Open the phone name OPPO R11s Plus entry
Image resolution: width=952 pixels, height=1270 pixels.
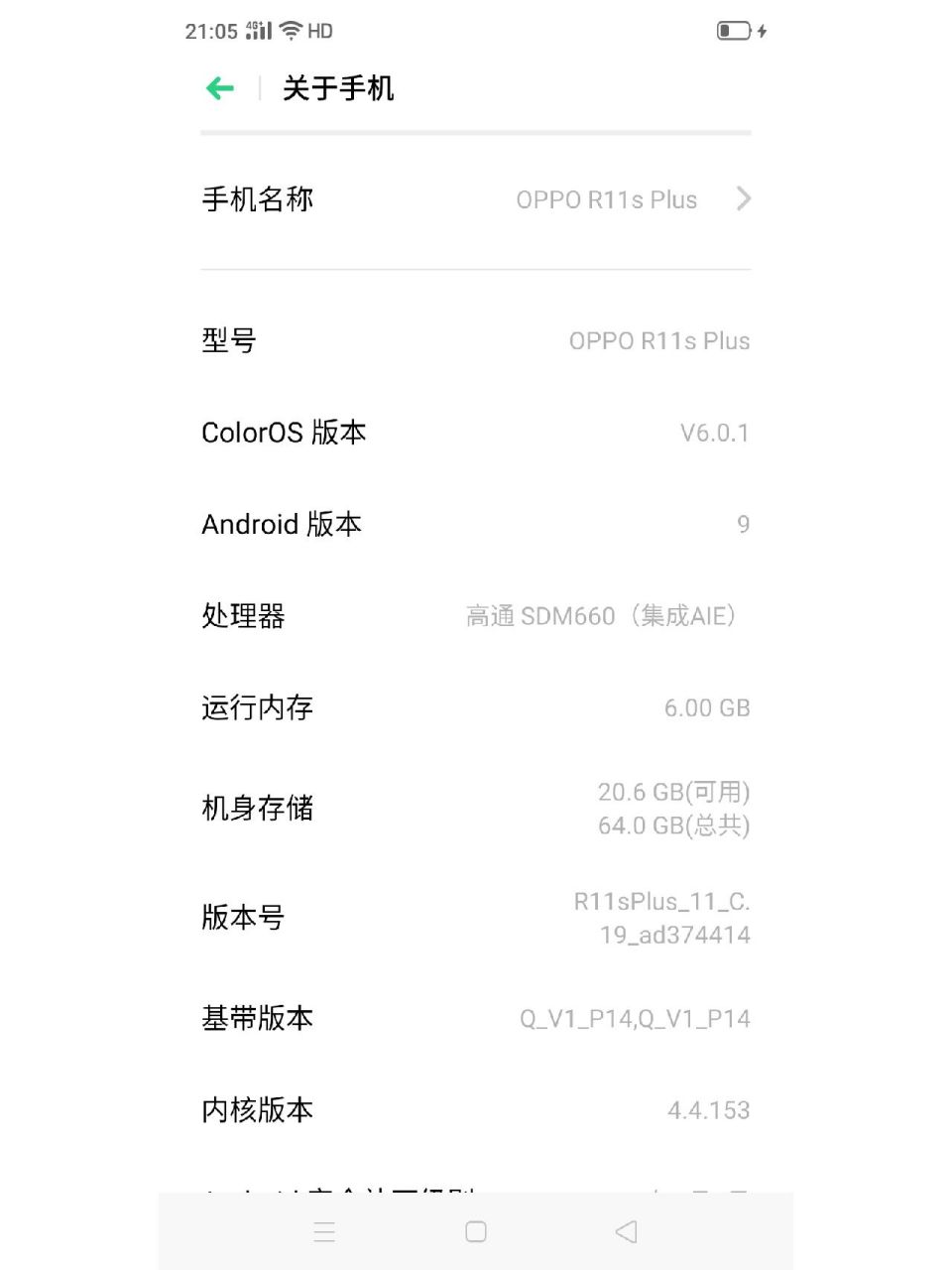tap(608, 199)
